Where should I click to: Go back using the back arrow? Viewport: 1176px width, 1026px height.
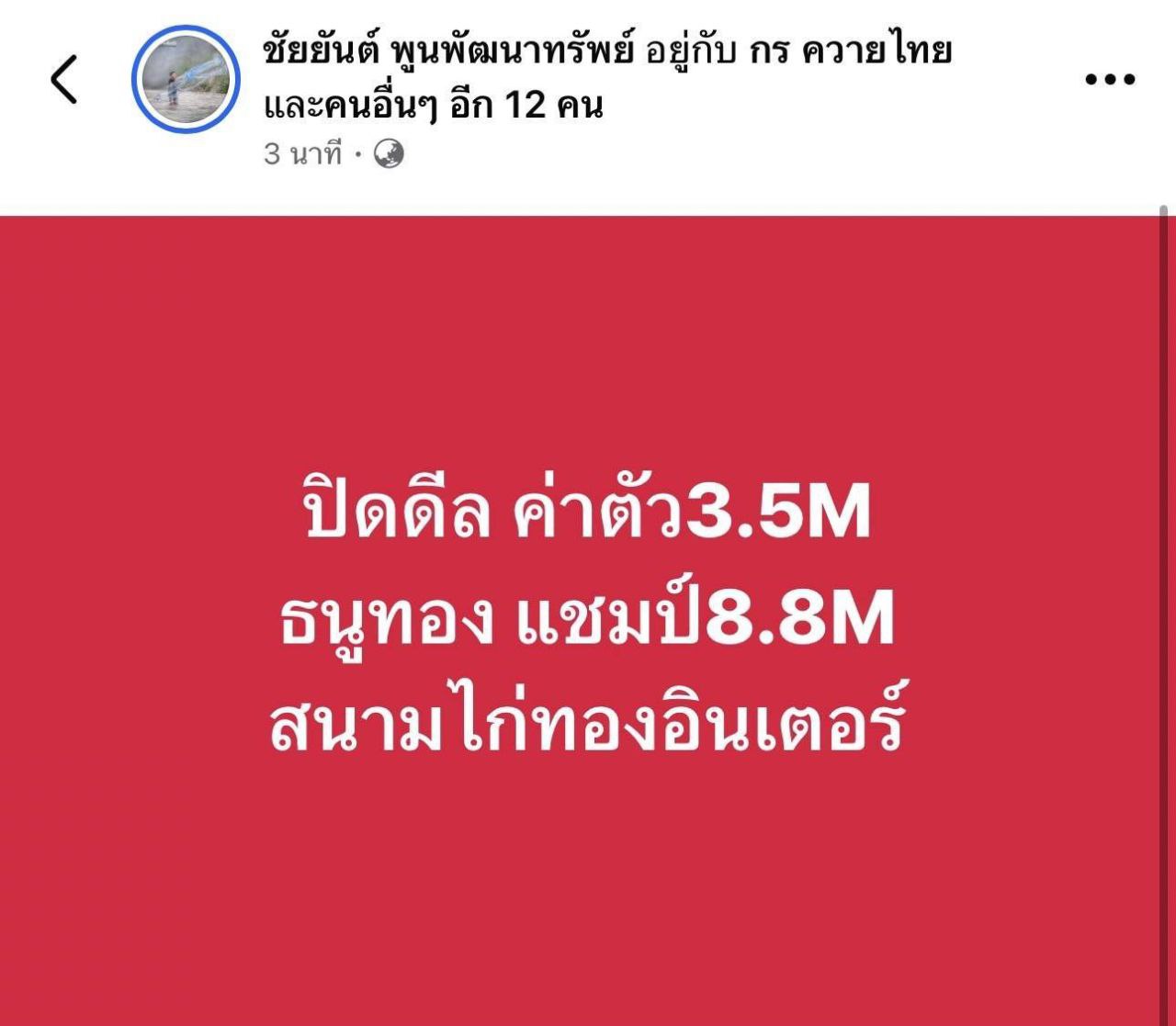pos(64,80)
